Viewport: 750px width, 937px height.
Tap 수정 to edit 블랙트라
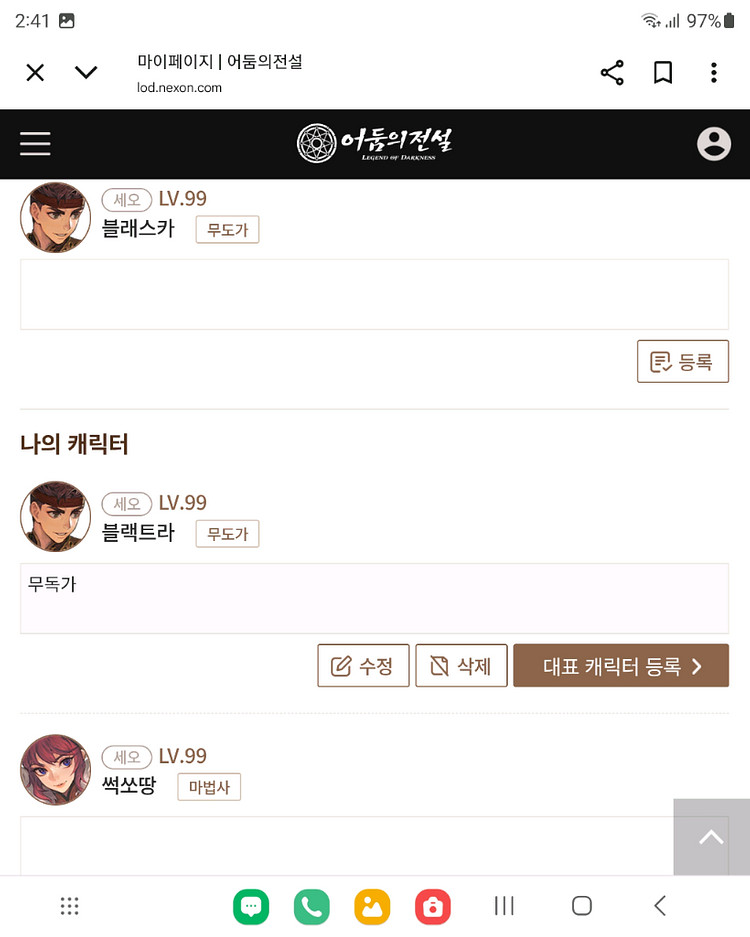click(363, 666)
